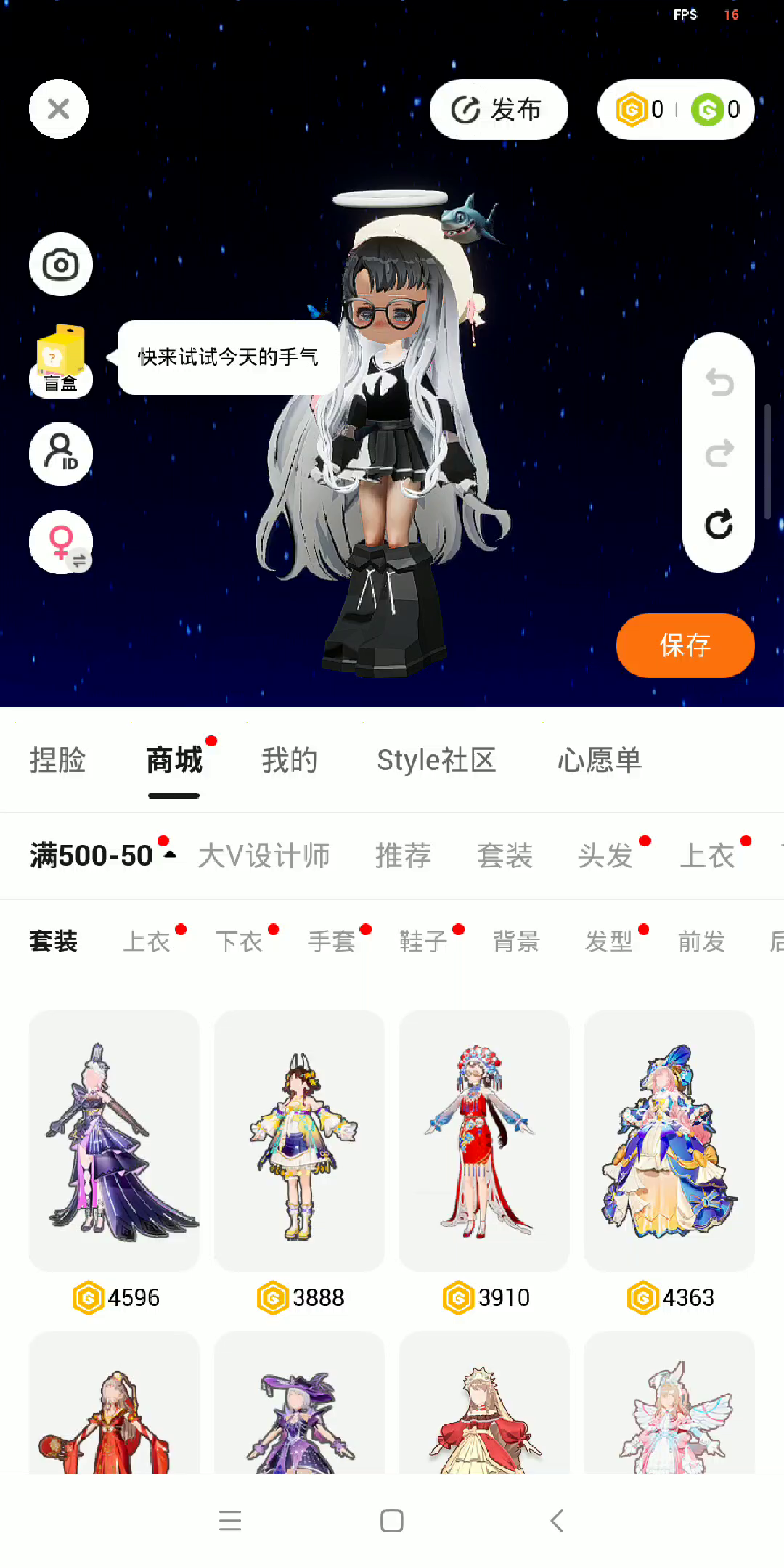Open the avatar ID icon
This screenshot has height=1568, width=784.
[x=61, y=454]
